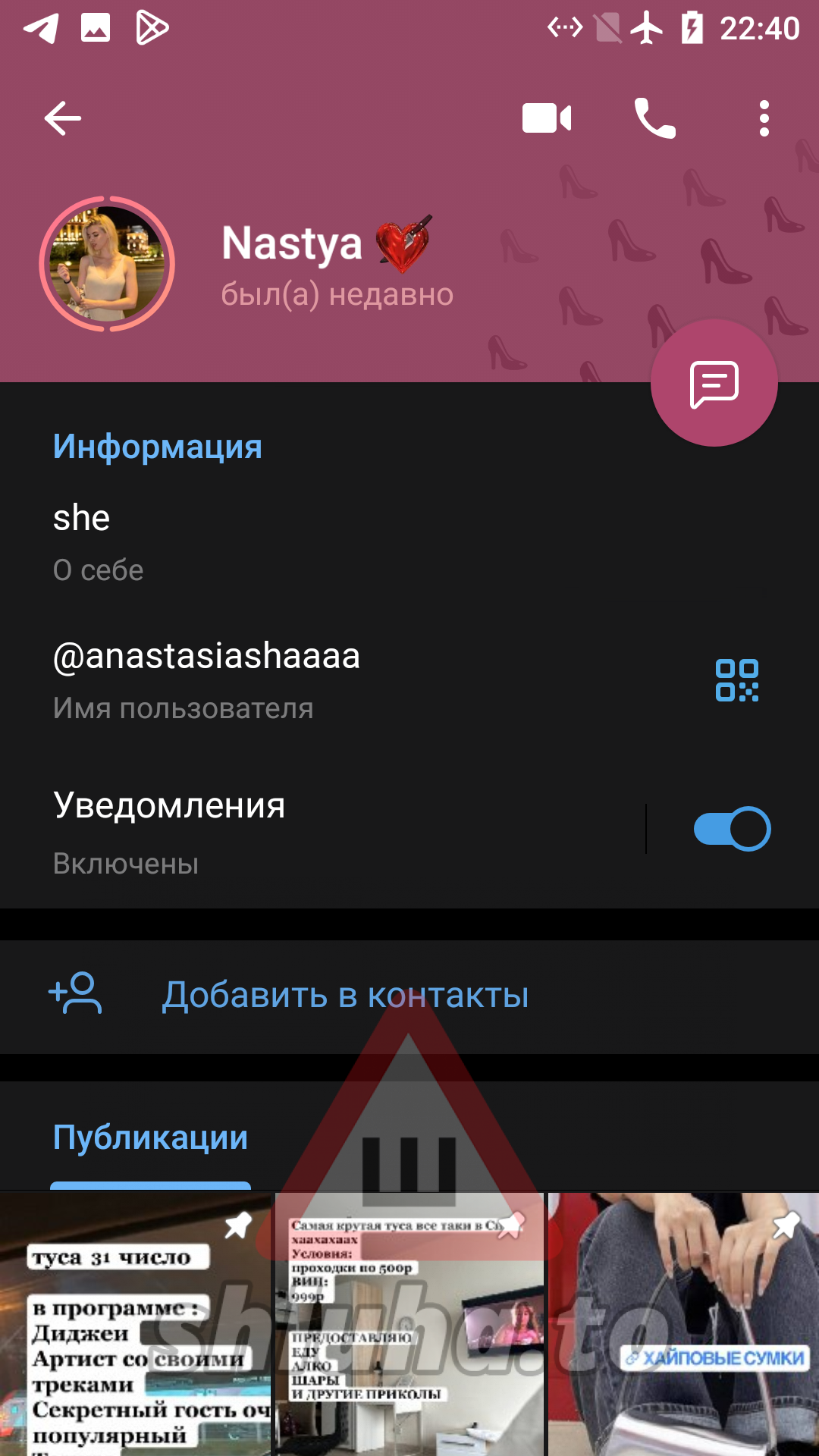Show the username QR code

click(737, 680)
